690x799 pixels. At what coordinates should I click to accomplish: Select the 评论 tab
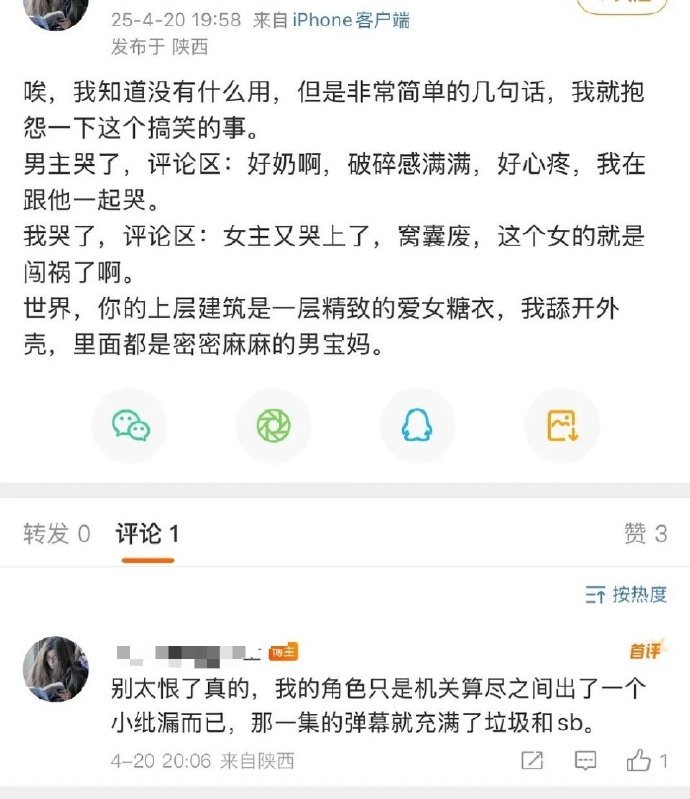(147, 534)
